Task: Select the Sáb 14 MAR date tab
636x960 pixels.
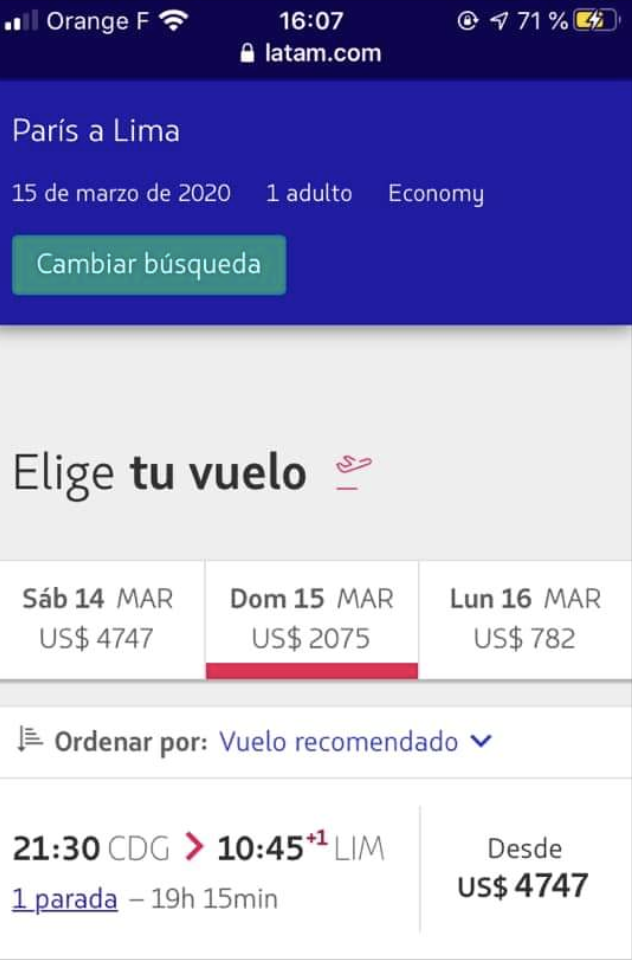Action: click(98, 618)
